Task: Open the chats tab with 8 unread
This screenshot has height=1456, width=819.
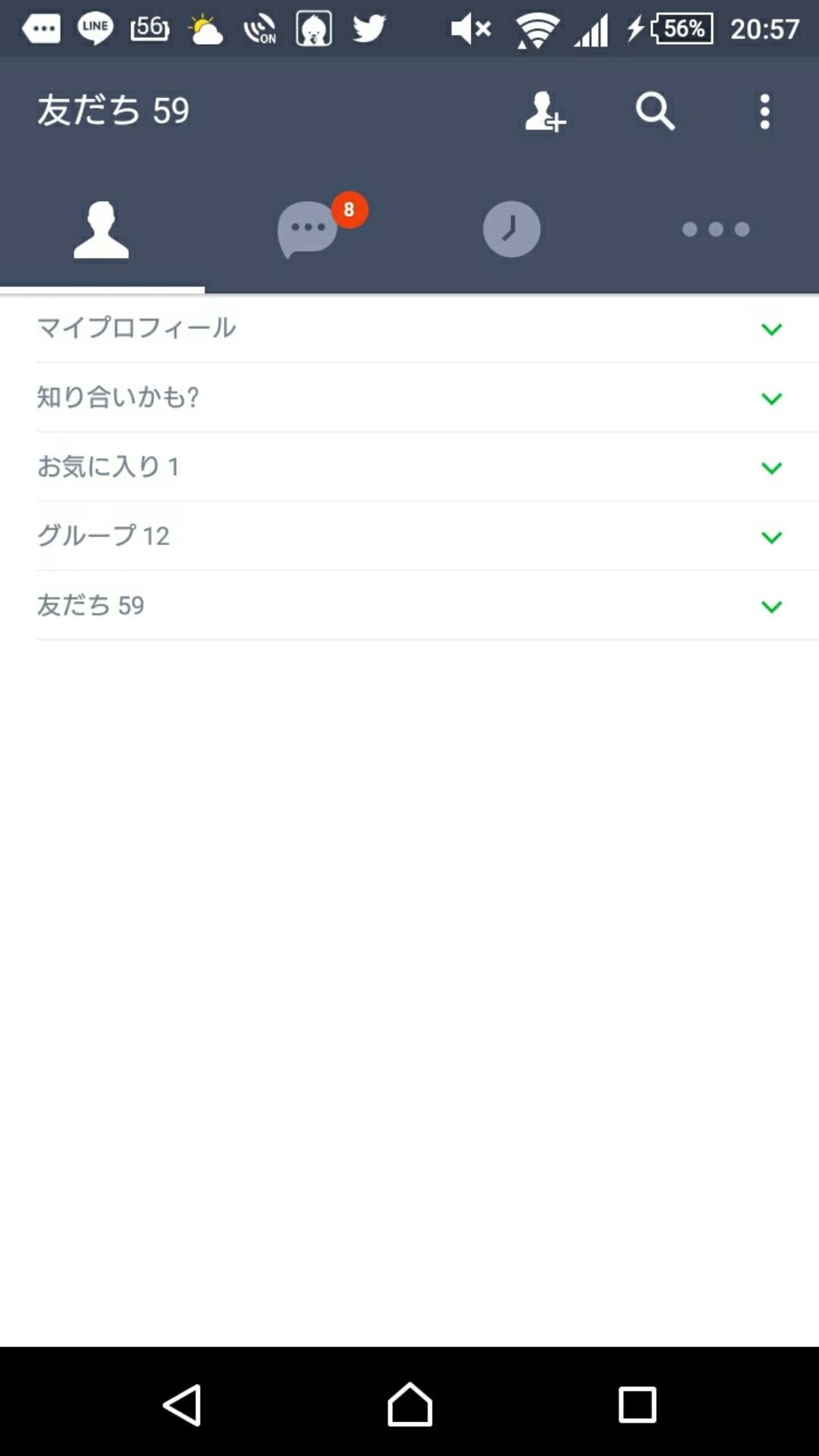Action: [x=307, y=229]
